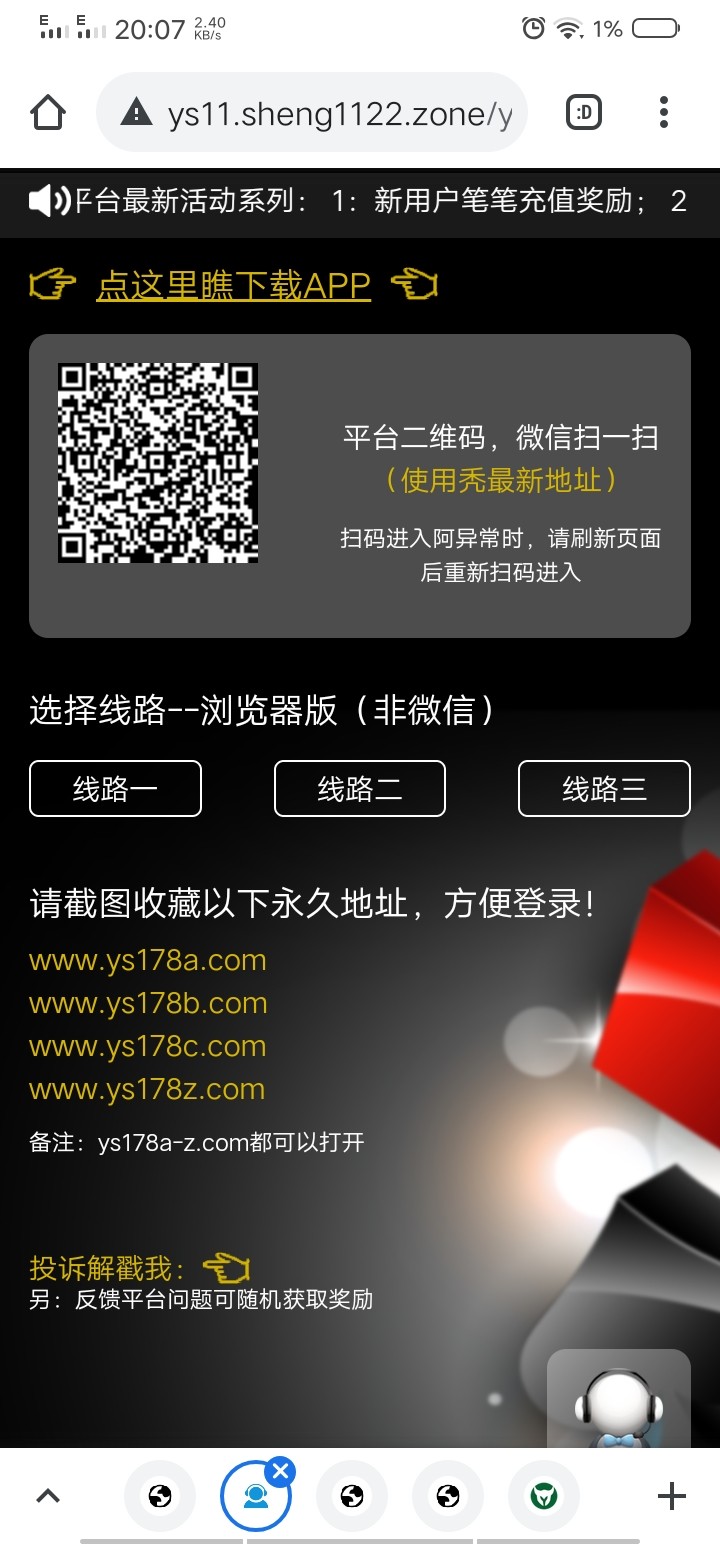Open www.ys178b.com link
720x1544 pixels.
click(148, 1003)
